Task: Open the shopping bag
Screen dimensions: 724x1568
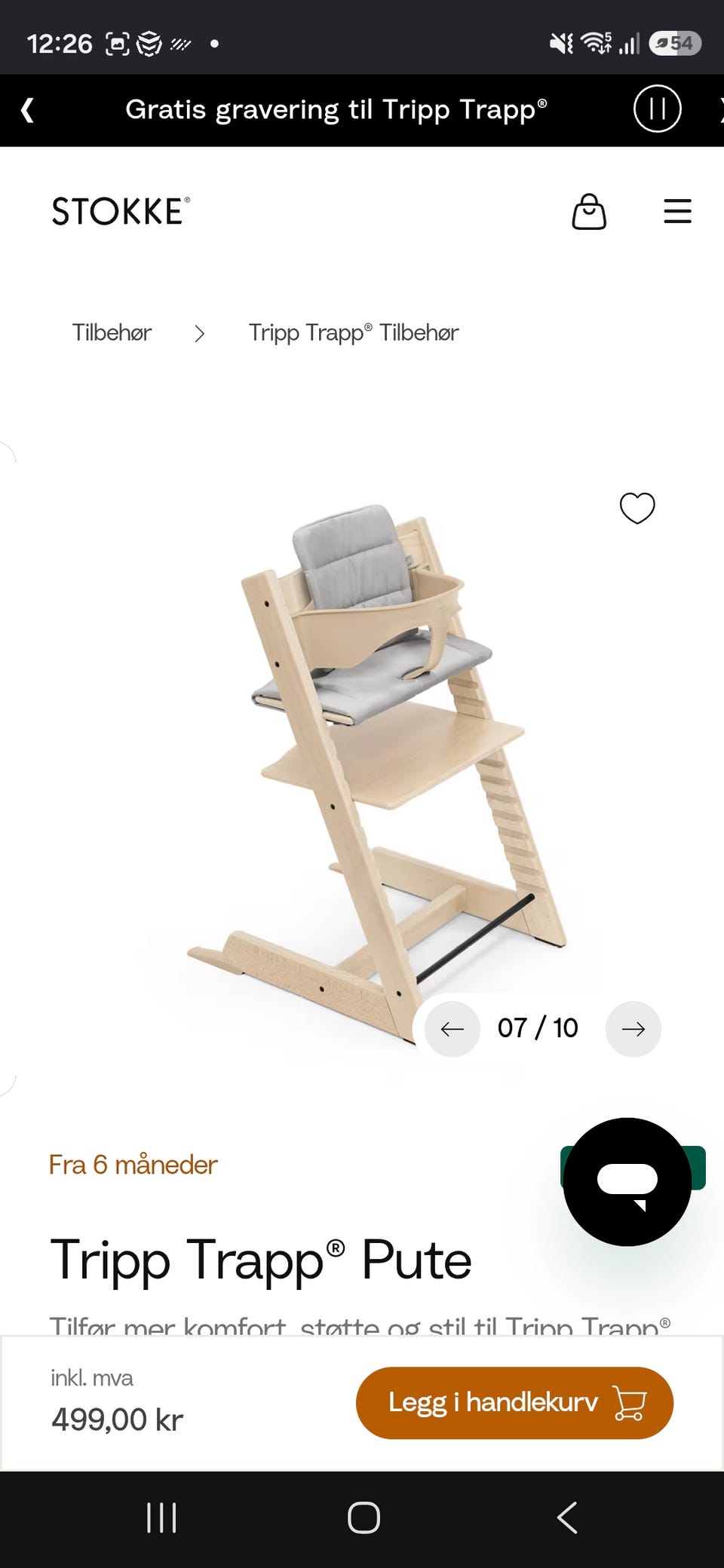Action: (589, 211)
